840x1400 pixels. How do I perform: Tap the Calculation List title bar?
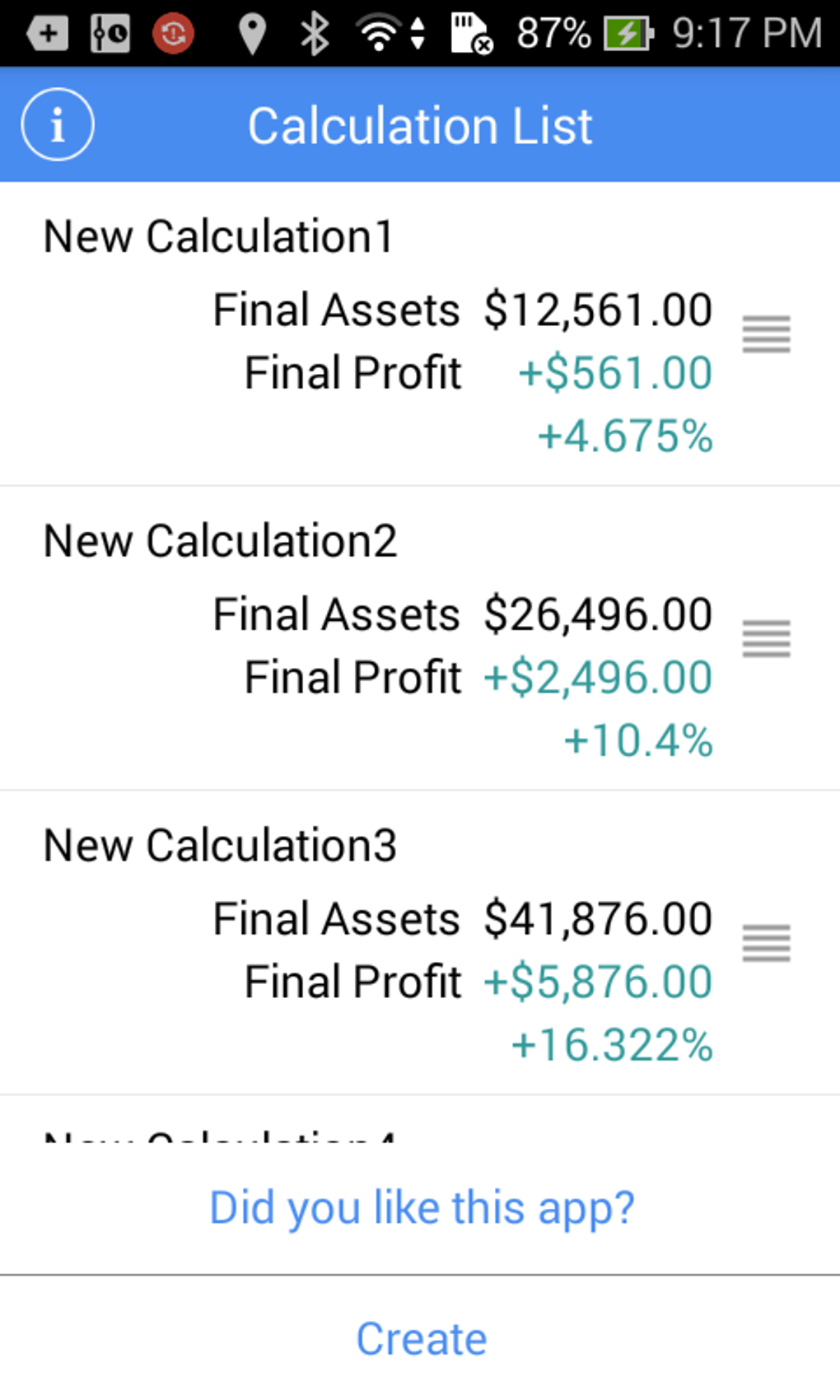(x=420, y=124)
